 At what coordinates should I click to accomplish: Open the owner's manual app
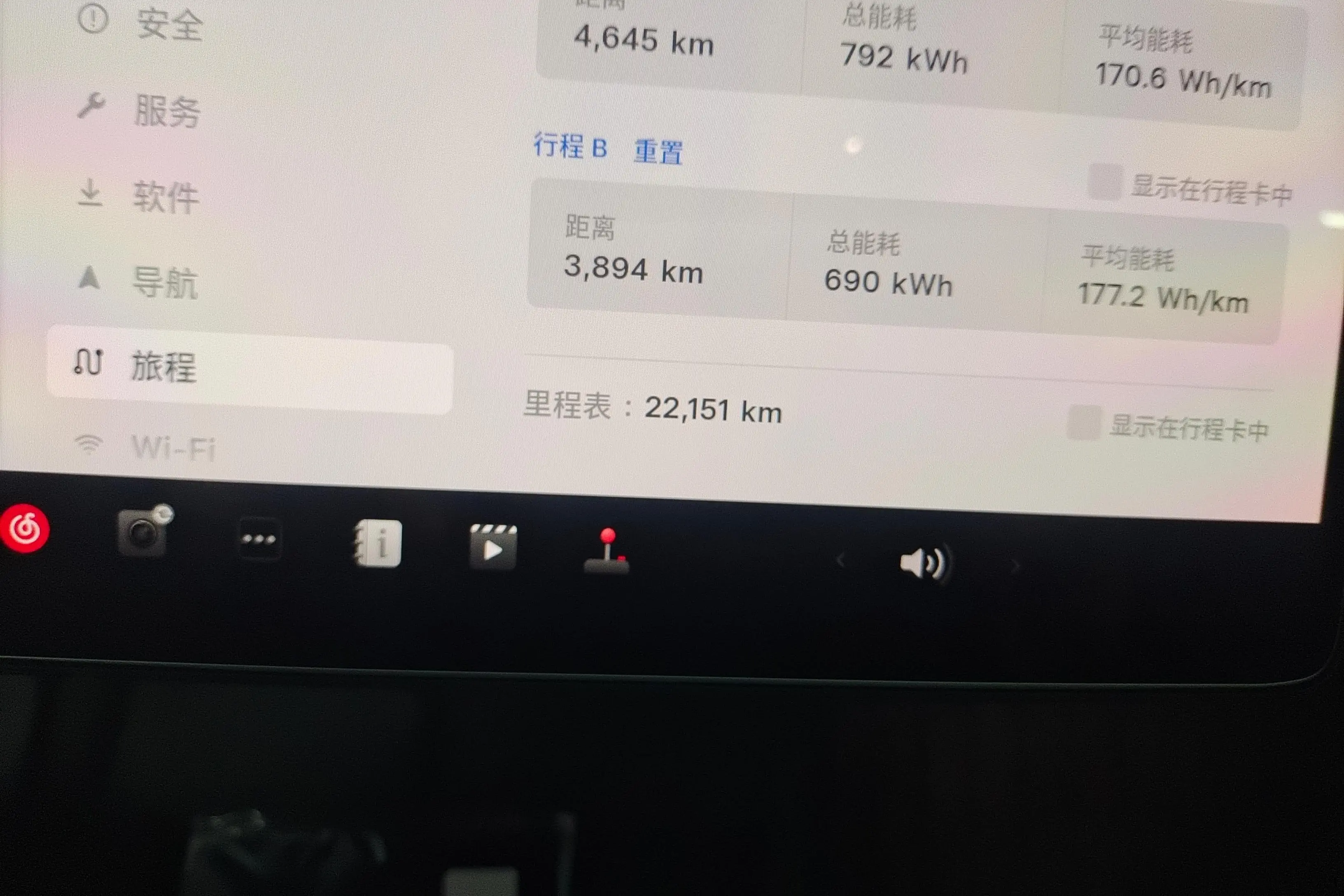(x=378, y=544)
